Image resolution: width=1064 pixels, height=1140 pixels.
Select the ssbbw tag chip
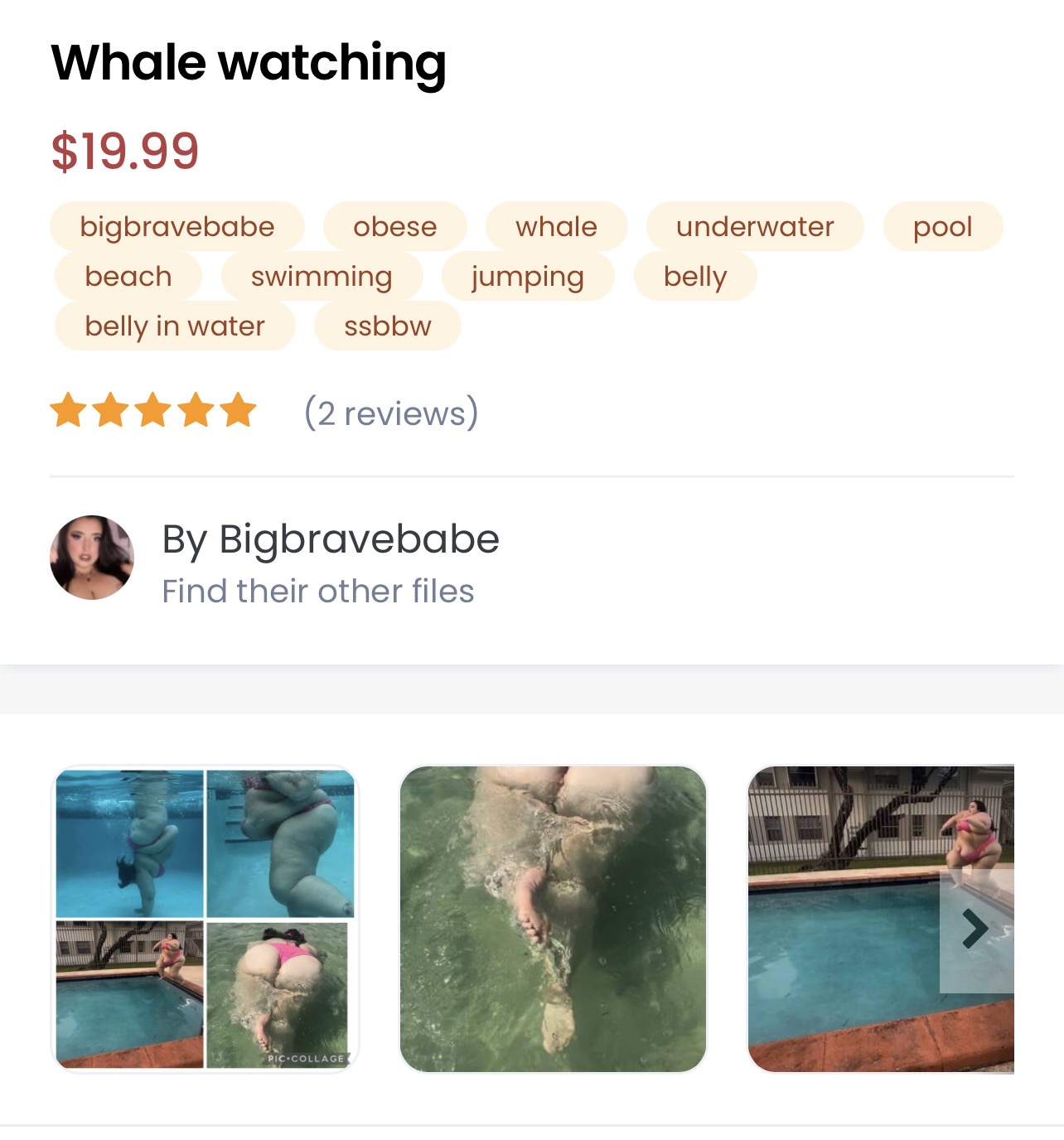pos(387,326)
